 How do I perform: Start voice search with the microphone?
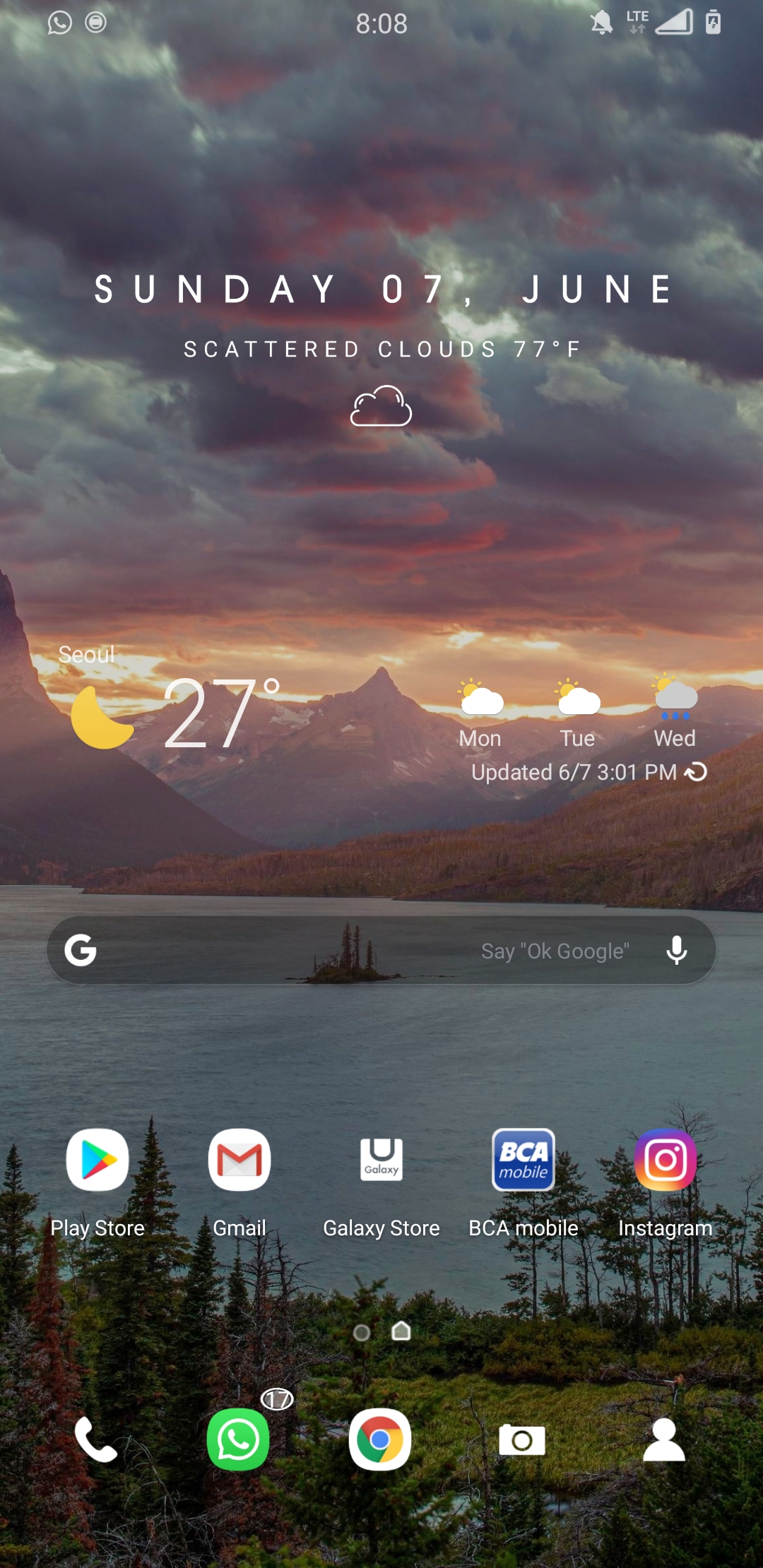(x=677, y=951)
